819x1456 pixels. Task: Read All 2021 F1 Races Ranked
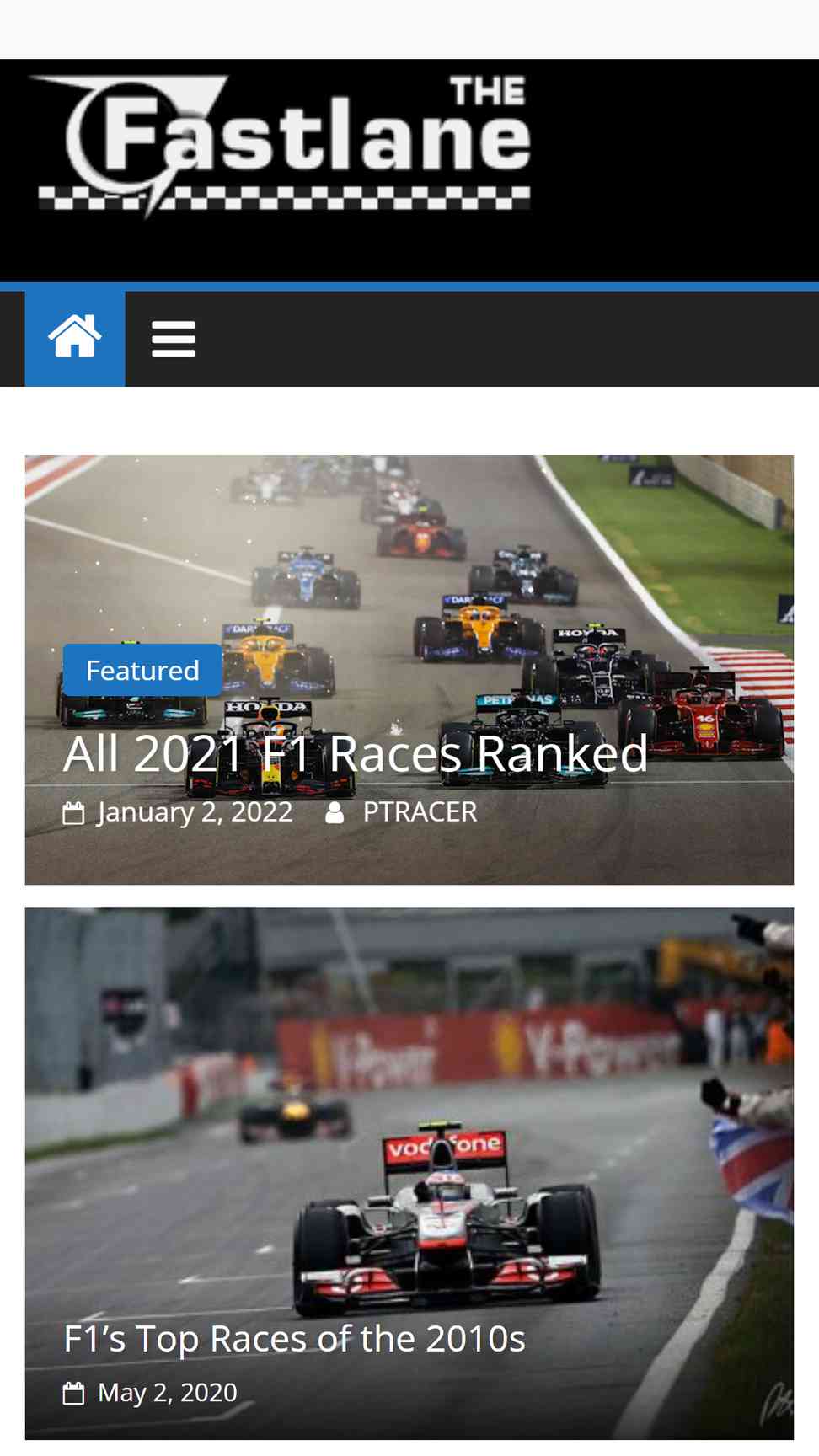pyautogui.click(x=356, y=752)
